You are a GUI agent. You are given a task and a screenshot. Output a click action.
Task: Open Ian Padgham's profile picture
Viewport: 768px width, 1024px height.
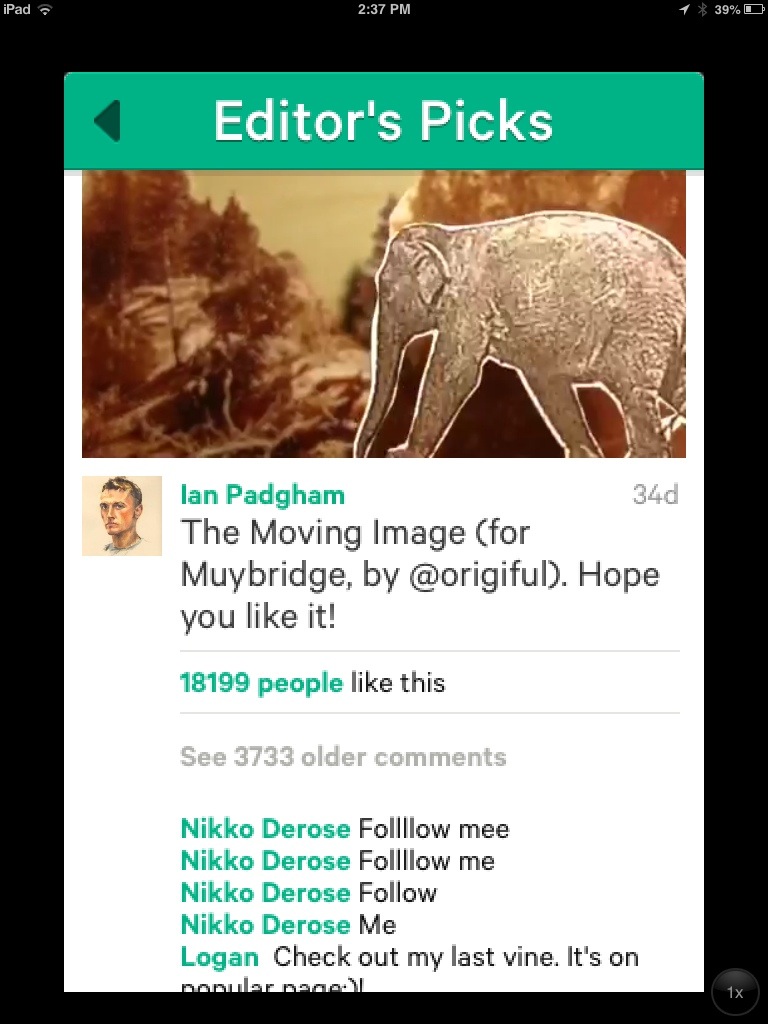[122, 515]
